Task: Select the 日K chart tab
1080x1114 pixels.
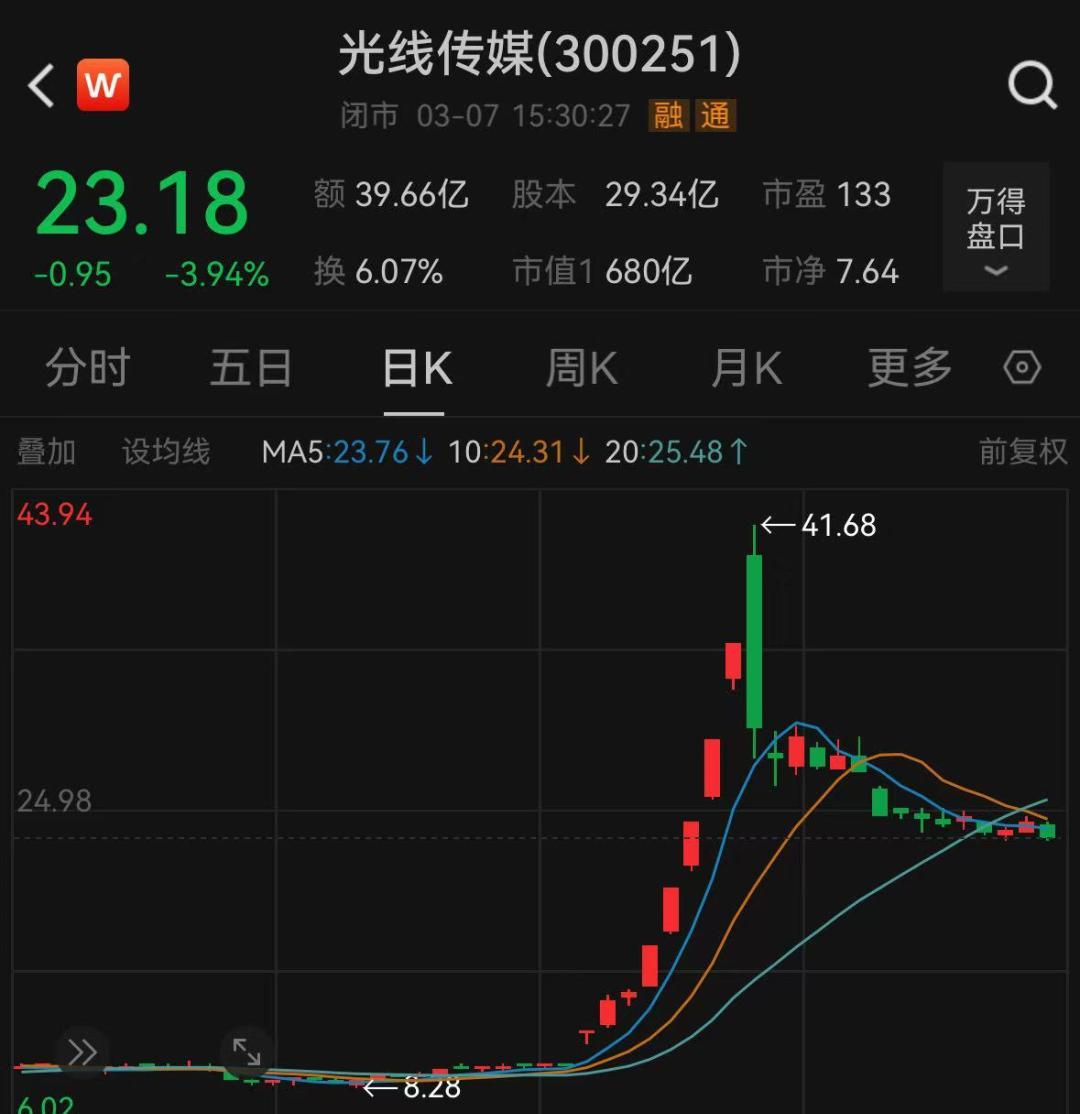Action: coord(416,369)
